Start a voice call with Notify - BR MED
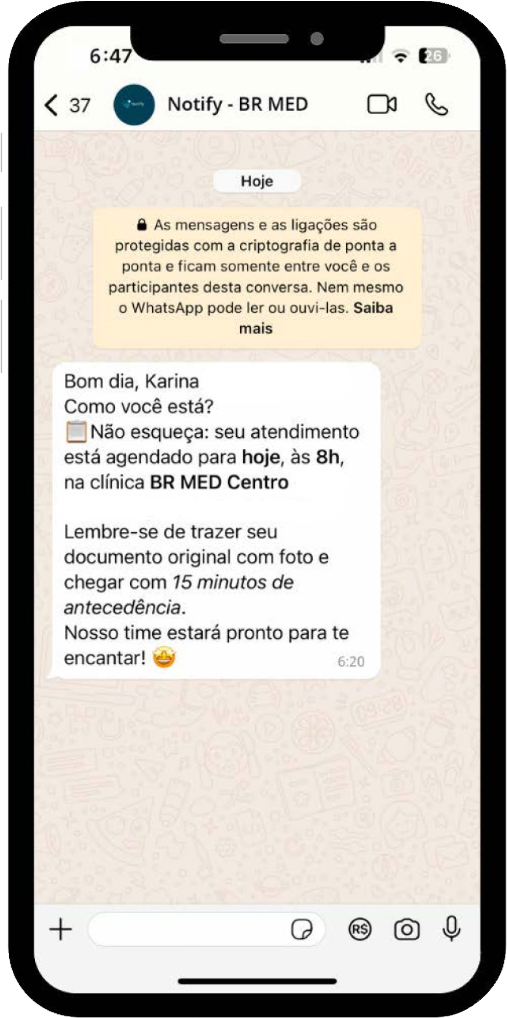Screen dimensions: 507x1018 (x=436, y=105)
